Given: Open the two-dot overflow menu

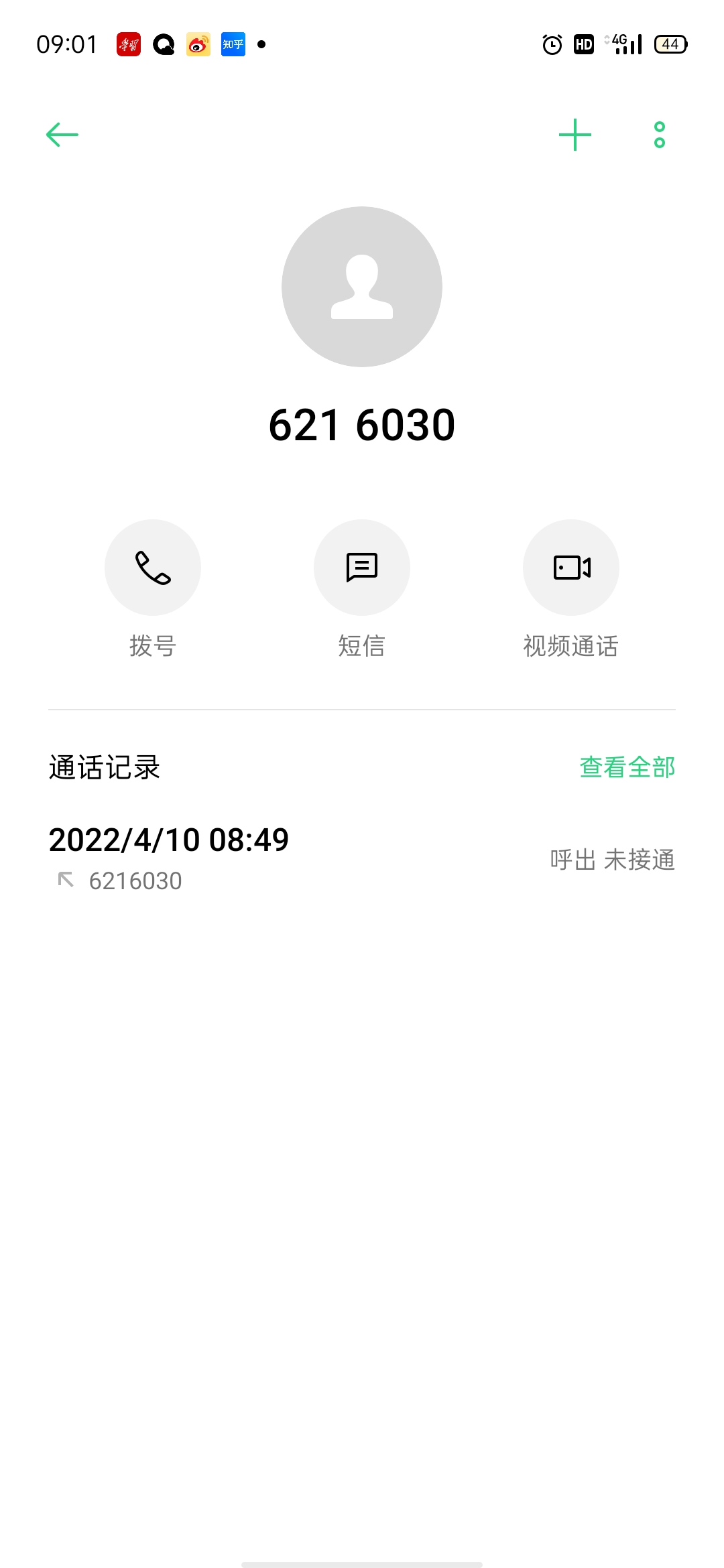Looking at the screenshot, I should (660, 135).
